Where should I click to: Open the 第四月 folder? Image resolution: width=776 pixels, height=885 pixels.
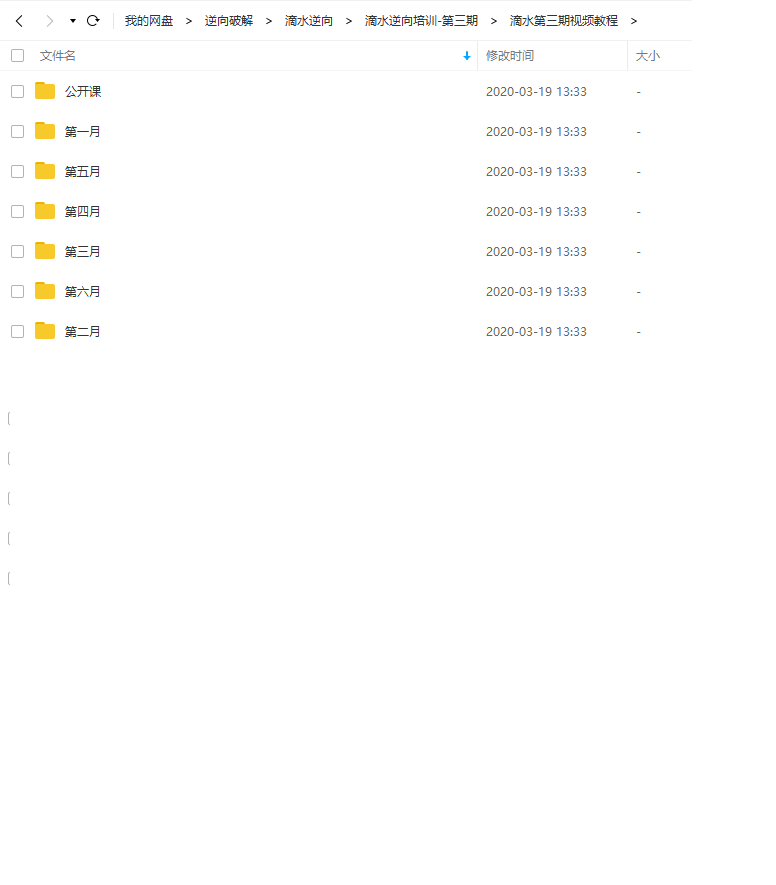pyautogui.click(x=83, y=211)
